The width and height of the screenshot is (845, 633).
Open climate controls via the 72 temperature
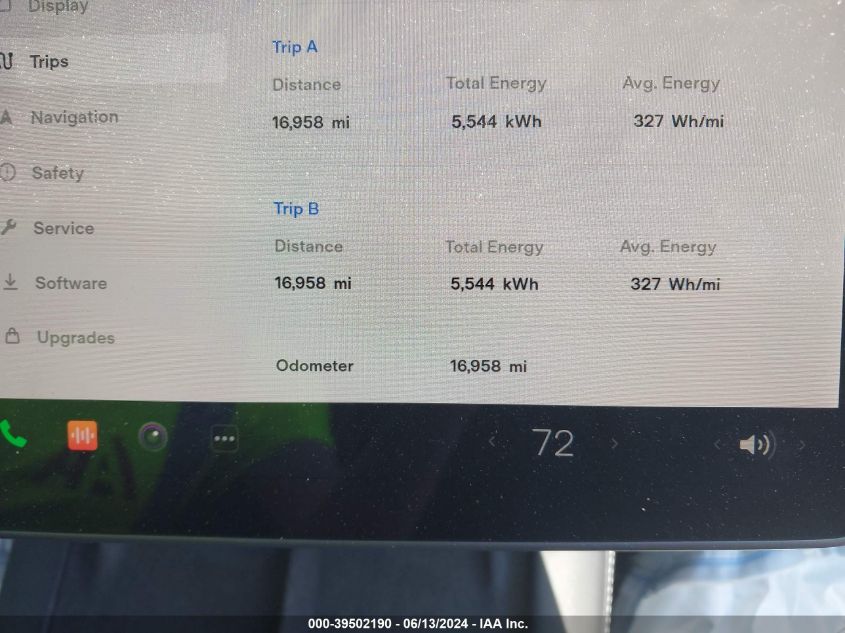coord(552,442)
